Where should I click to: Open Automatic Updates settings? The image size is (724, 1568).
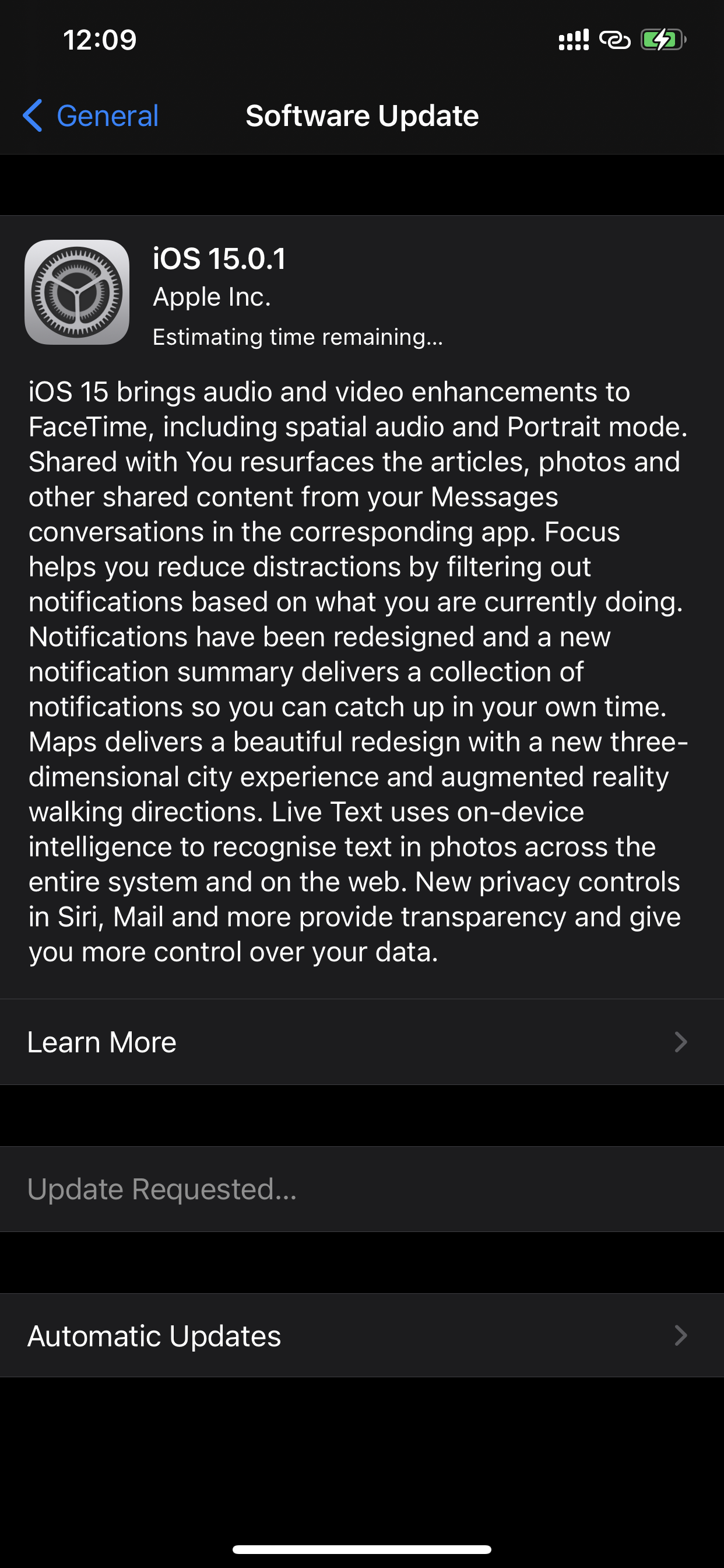coord(361,1335)
